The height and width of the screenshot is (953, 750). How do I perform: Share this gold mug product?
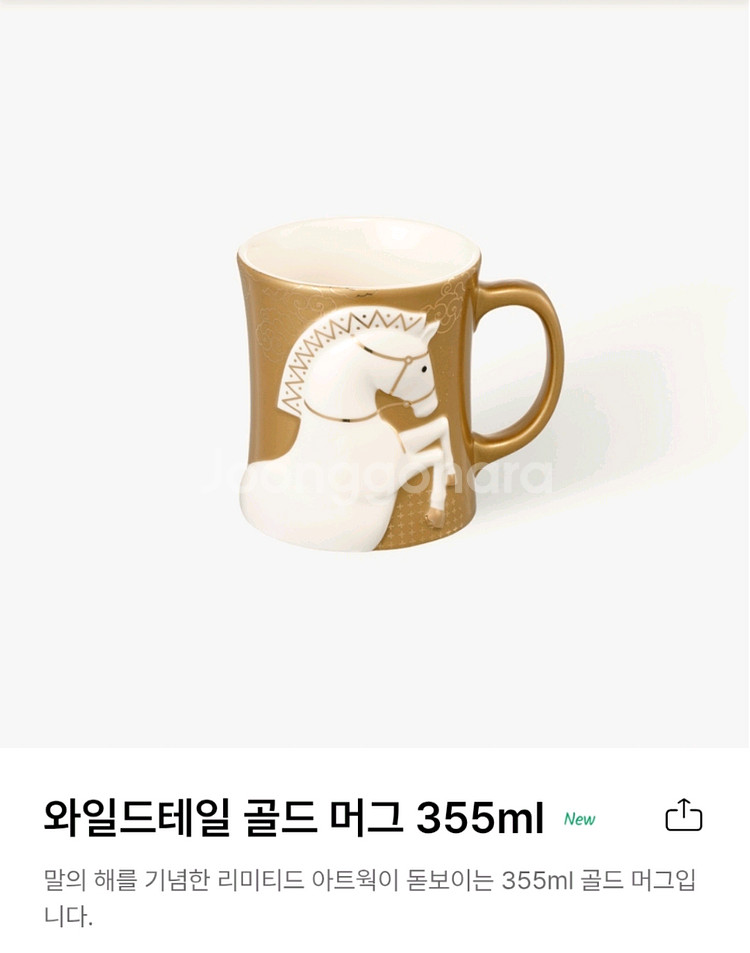(684, 815)
